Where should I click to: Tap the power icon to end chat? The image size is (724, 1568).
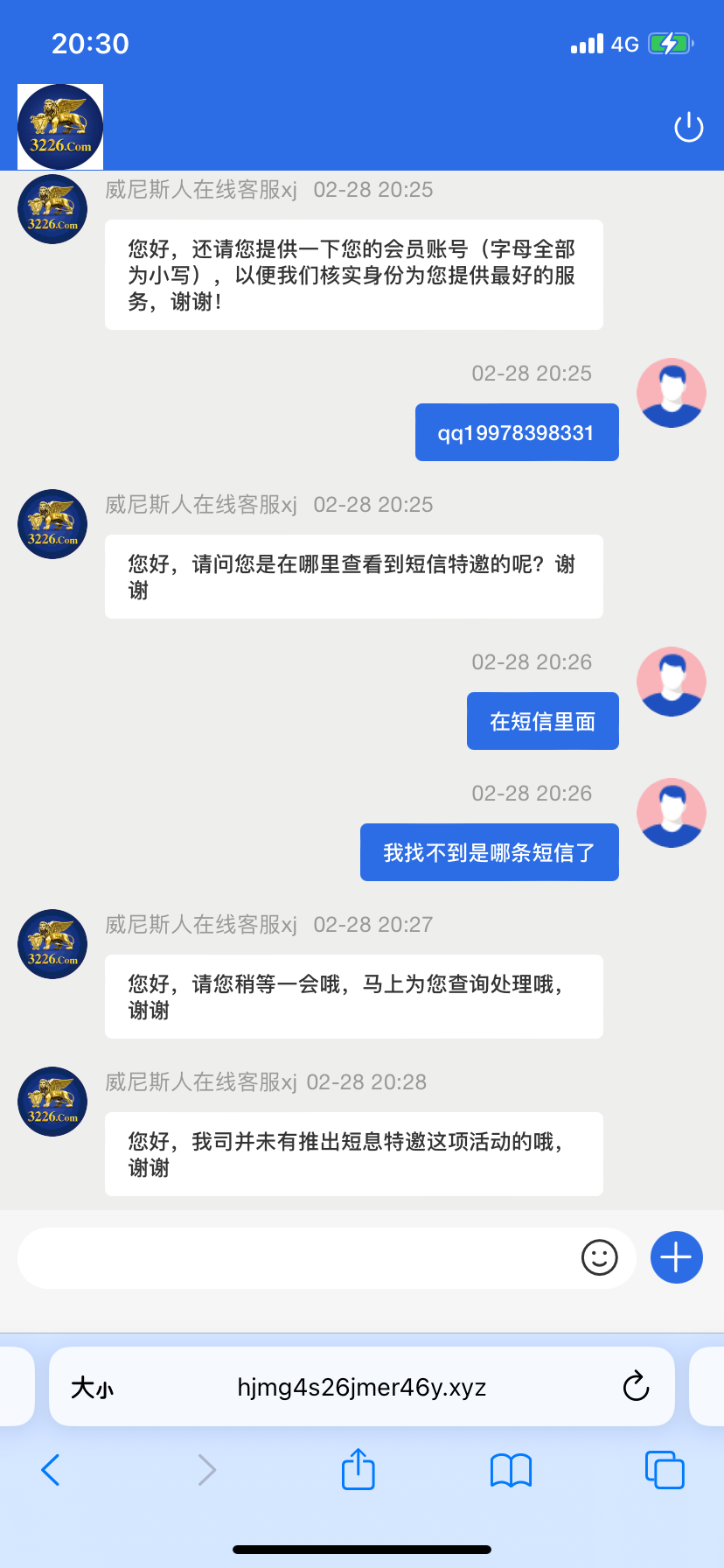(688, 127)
